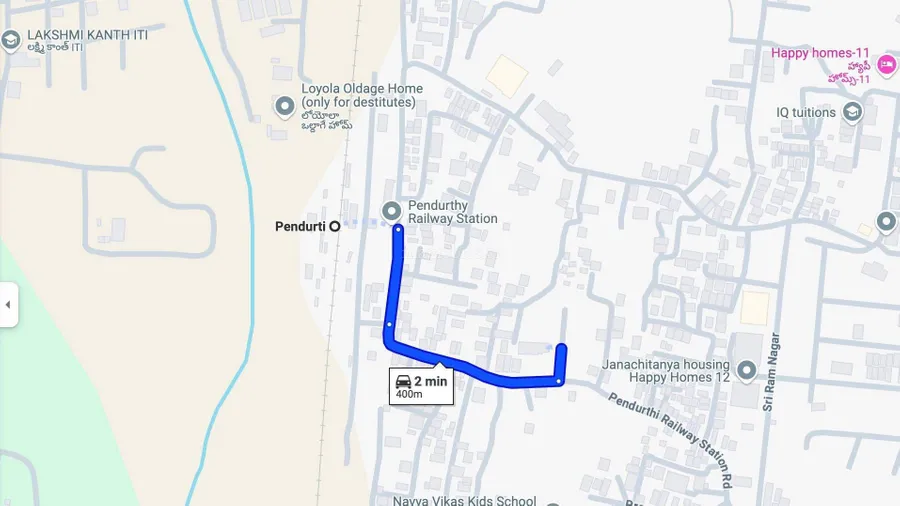Select the Pendurti transit station marker

point(335,226)
